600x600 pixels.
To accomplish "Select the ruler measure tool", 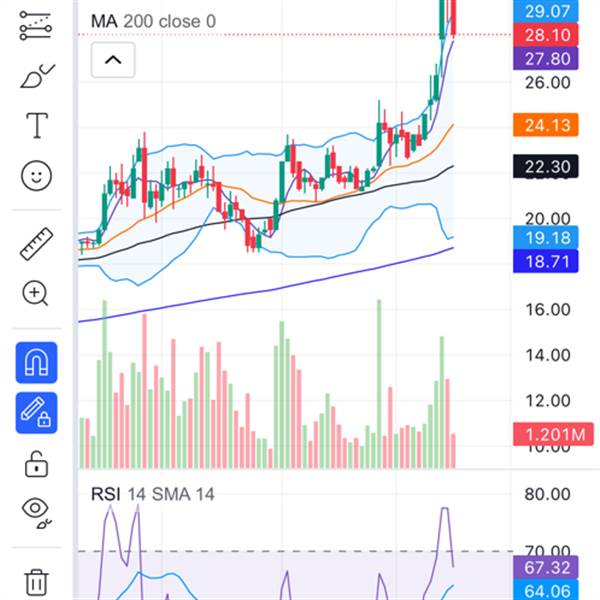I will pos(36,243).
